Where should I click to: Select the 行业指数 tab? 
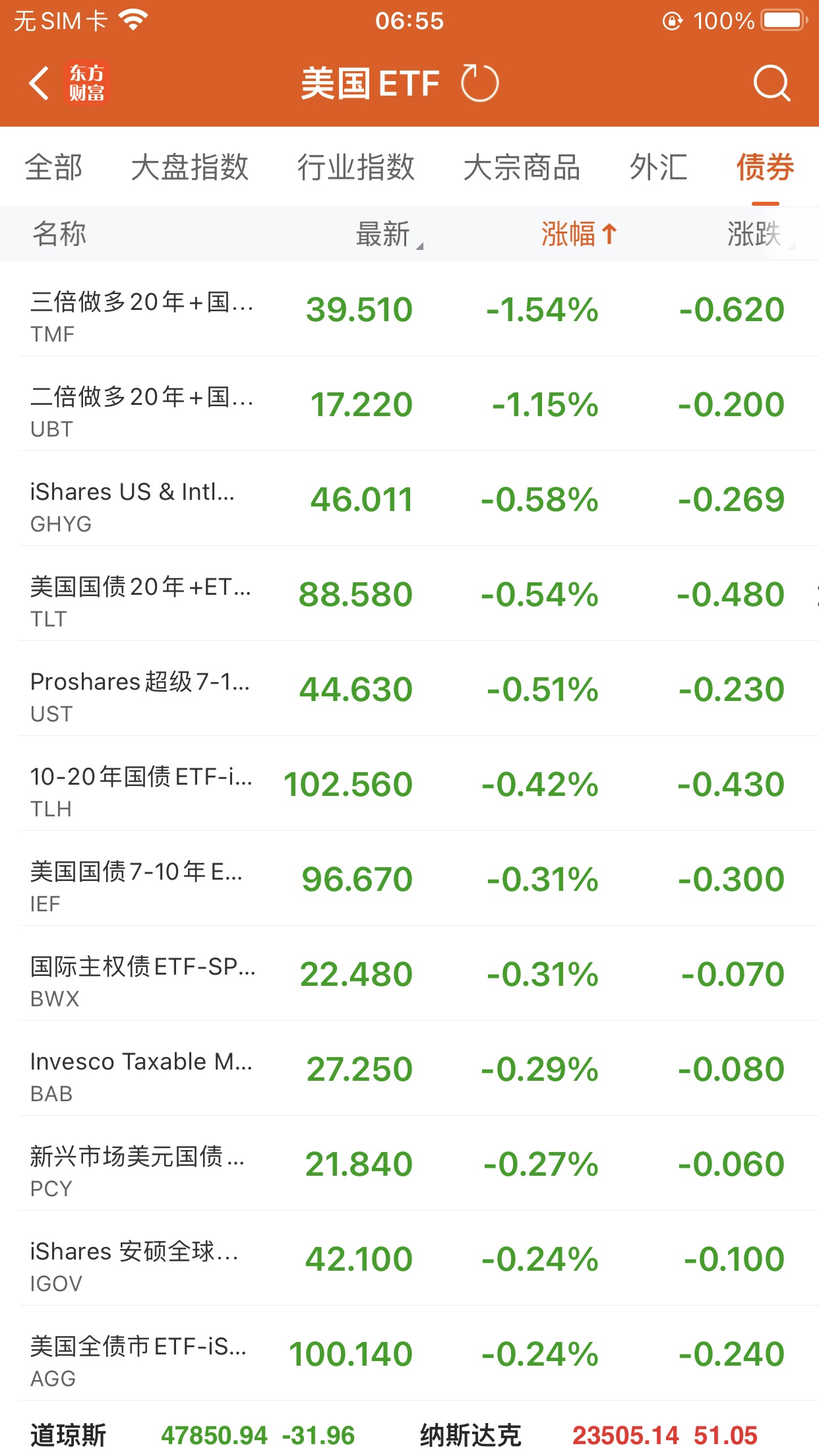[356, 167]
